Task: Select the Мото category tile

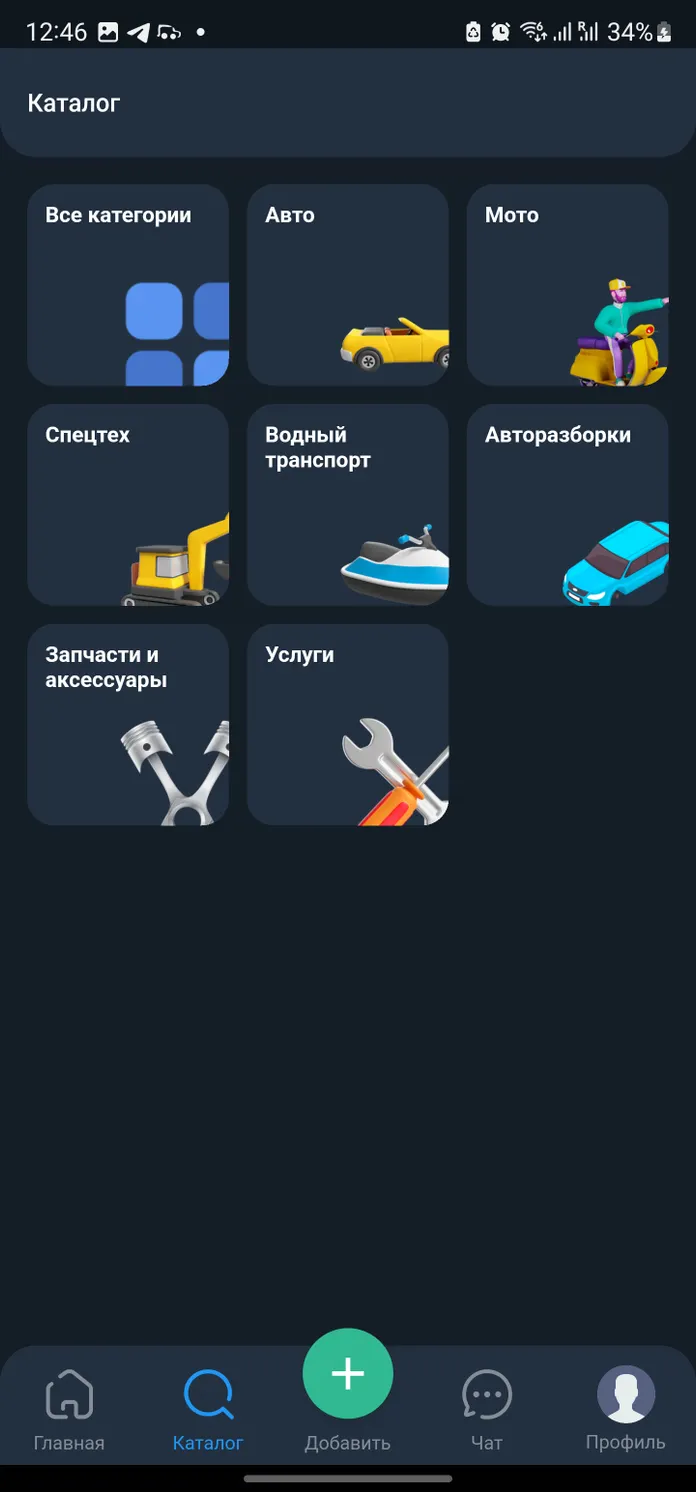Action: click(x=568, y=285)
